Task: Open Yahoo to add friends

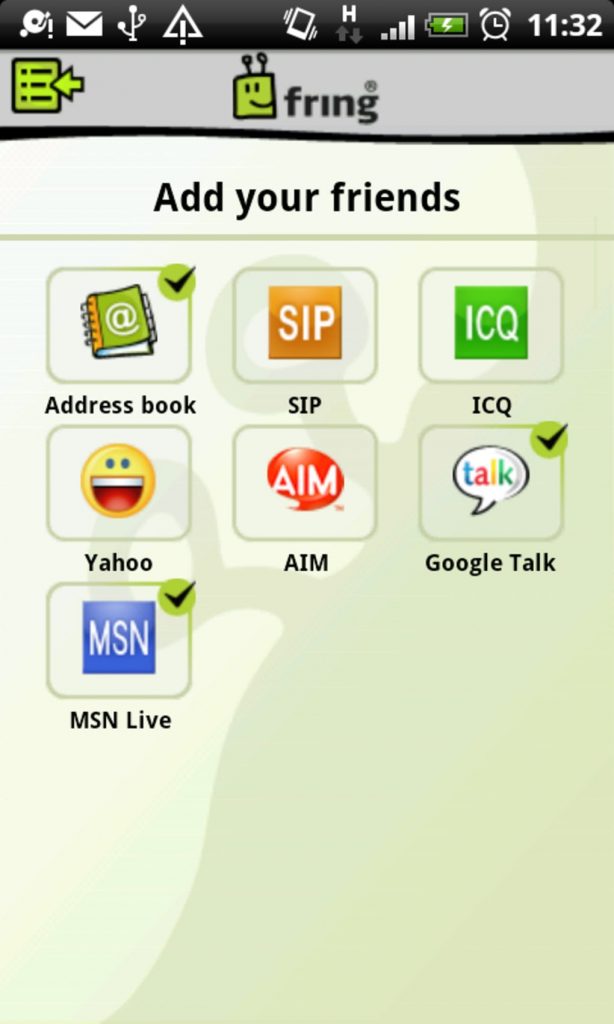Action: pyautogui.click(x=119, y=482)
